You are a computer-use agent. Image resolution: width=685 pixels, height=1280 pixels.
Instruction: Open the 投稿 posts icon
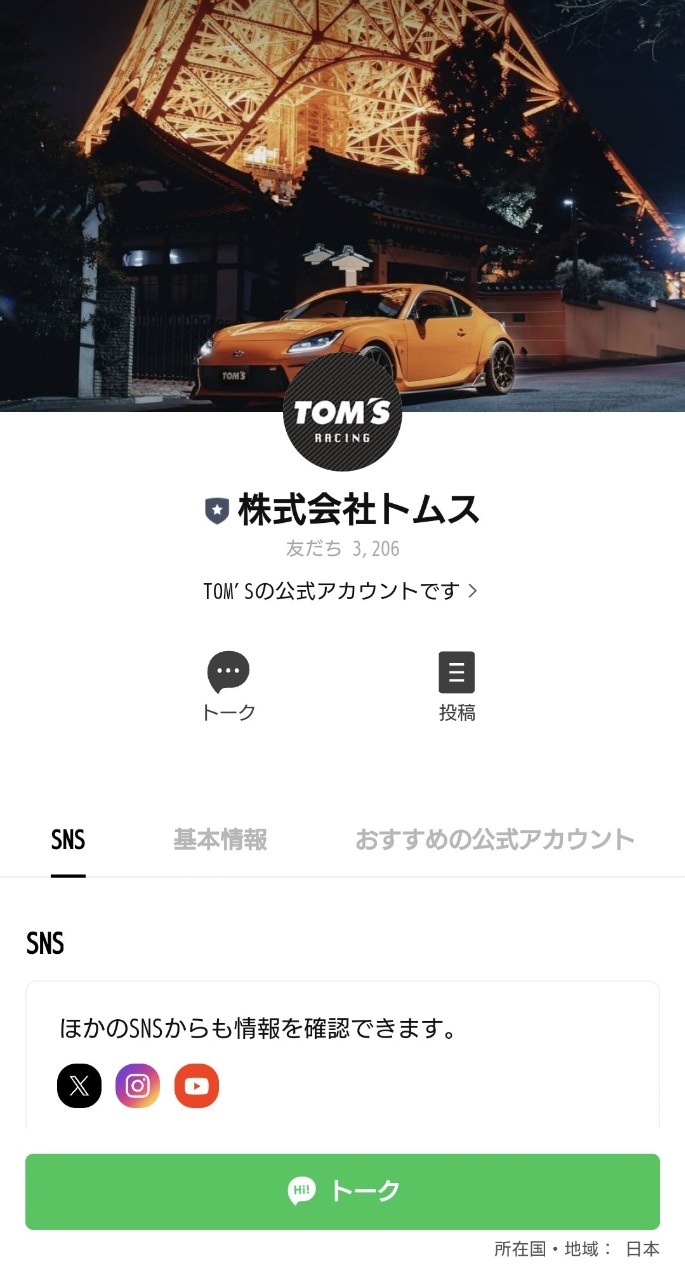click(456, 673)
